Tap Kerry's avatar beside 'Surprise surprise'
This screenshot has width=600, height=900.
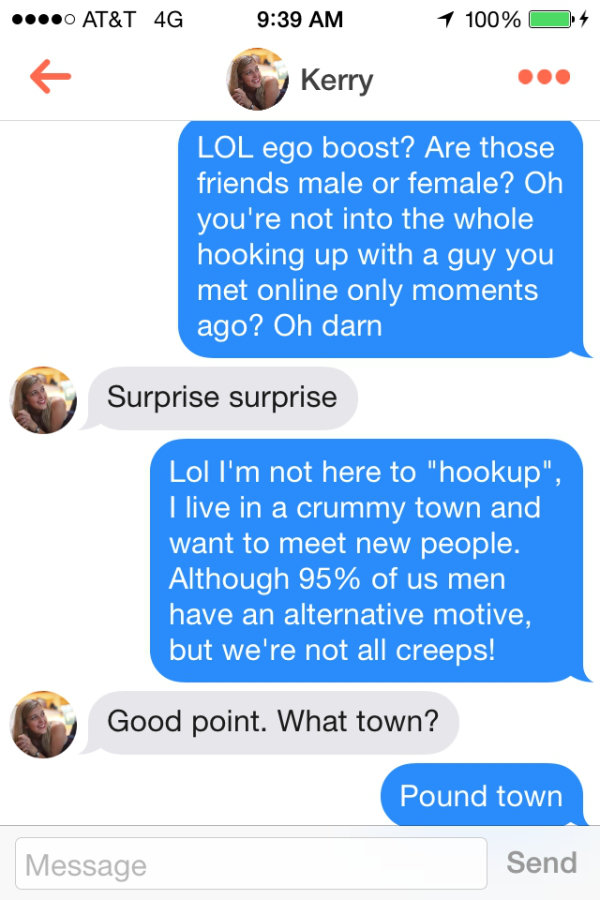(x=44, y=400)
